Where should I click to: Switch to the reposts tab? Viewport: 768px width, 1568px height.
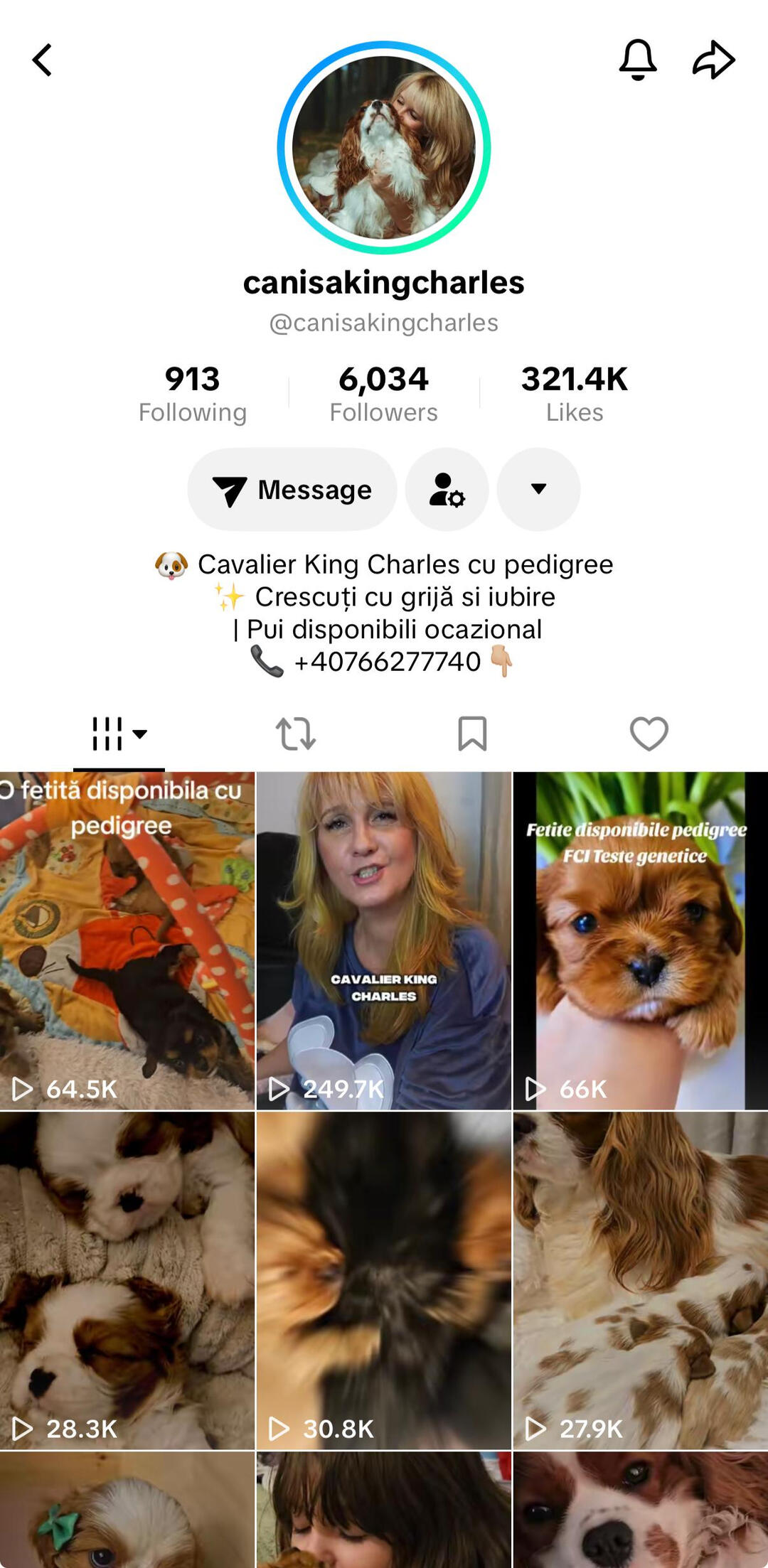click(295, 734)
